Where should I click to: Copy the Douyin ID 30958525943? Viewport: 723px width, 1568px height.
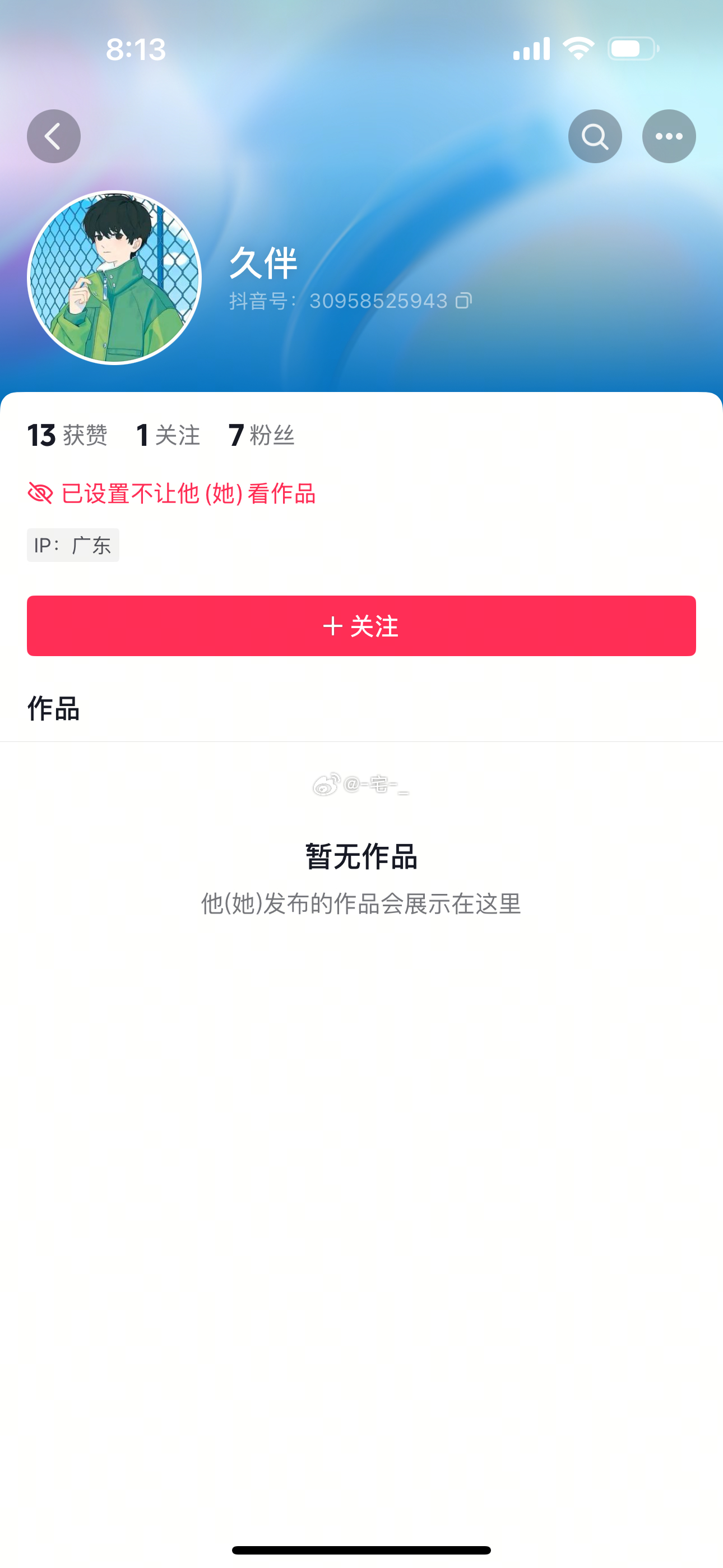(464, 301)
